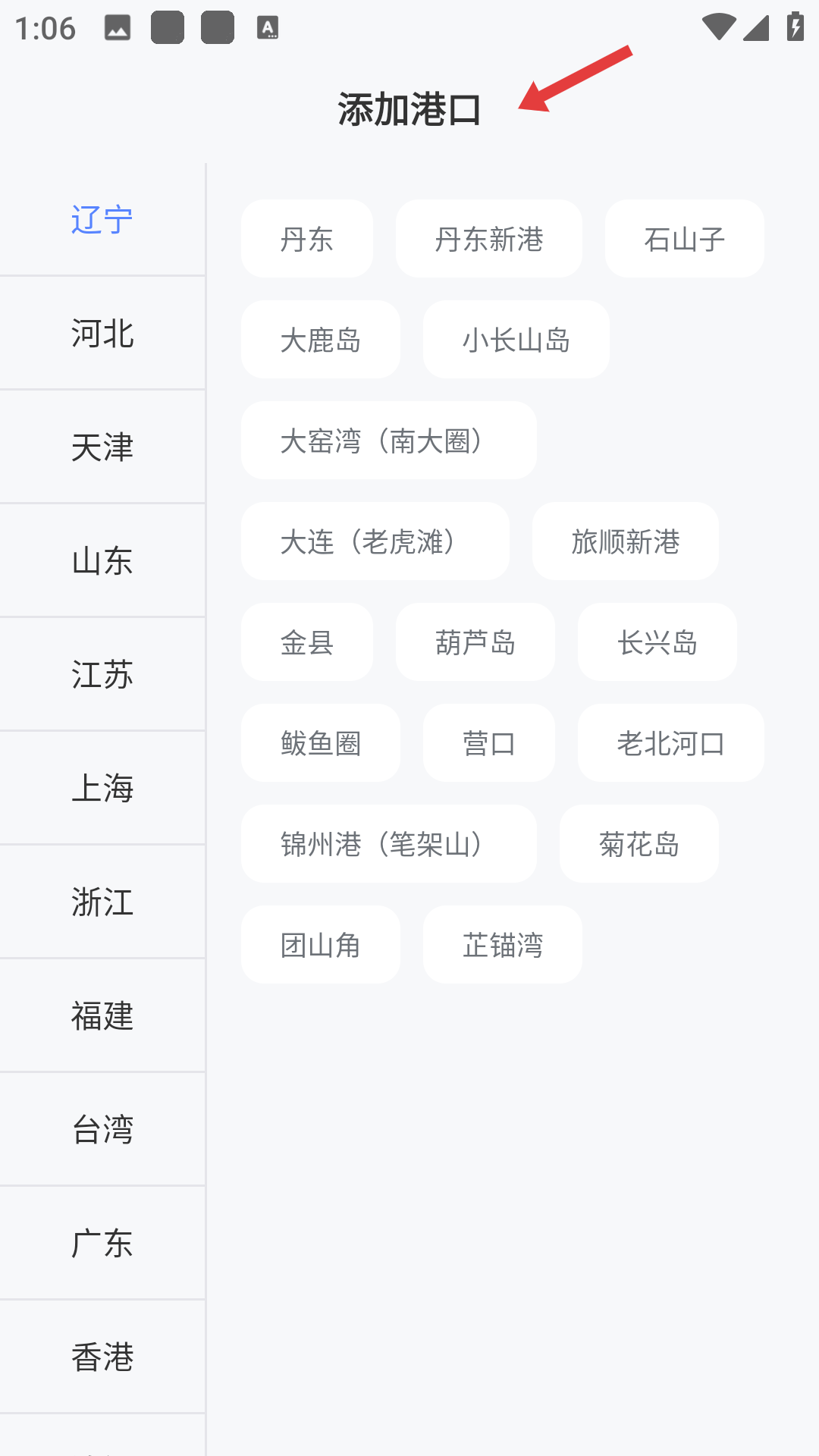Add the 菊花岛 port

click(x=639, y=844)
